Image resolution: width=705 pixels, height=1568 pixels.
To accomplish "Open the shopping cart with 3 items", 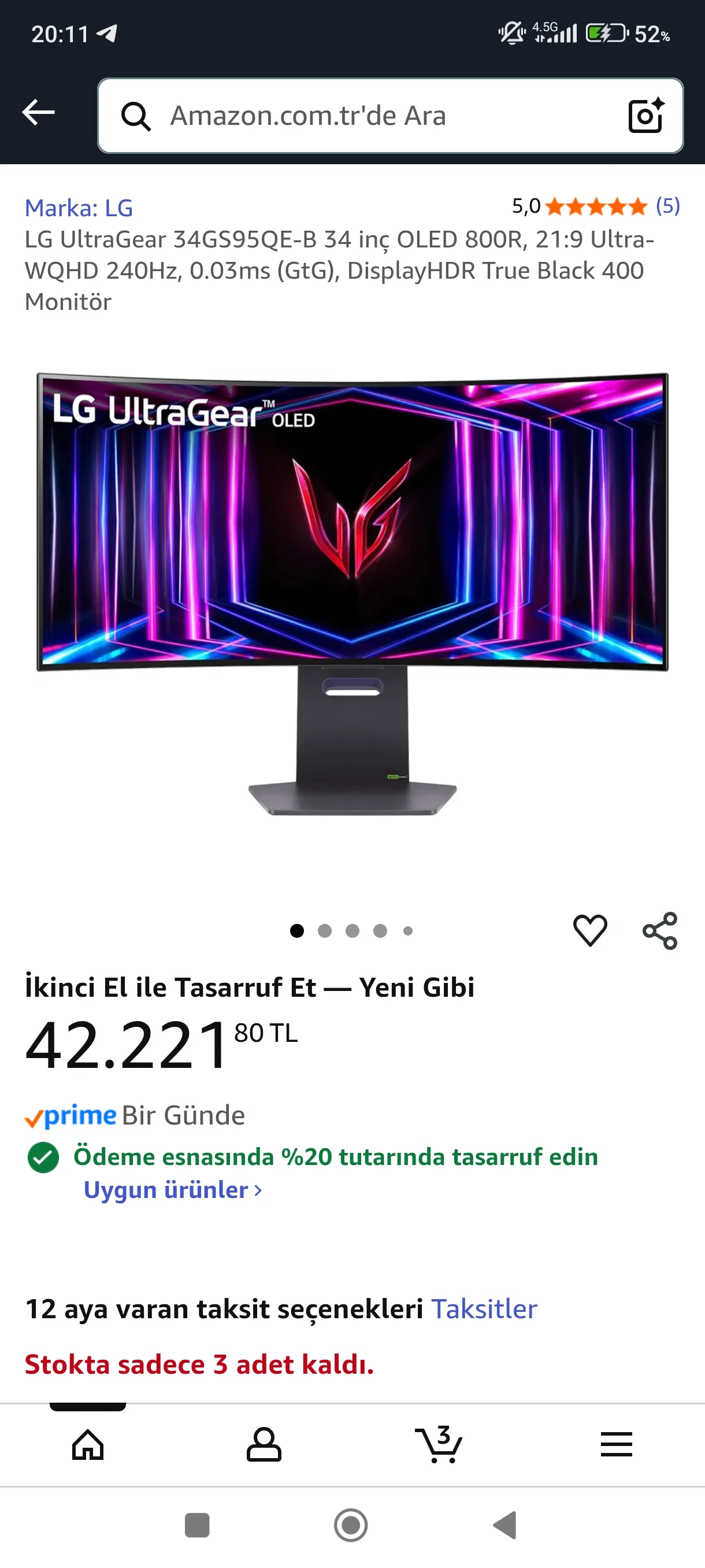I will (439, 1444).
